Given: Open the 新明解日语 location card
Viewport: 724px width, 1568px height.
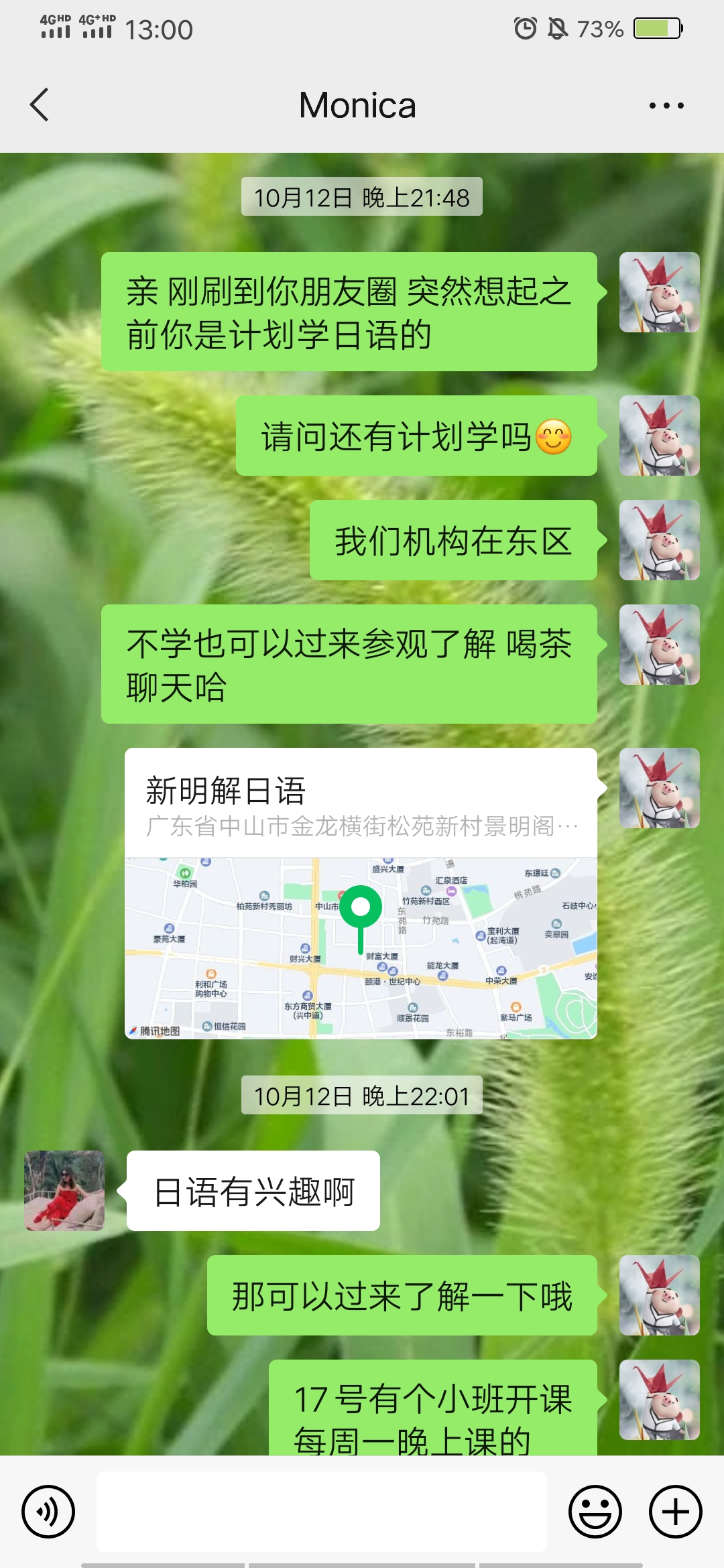Looking at the screenshot, I should click(x=361, y=893).
